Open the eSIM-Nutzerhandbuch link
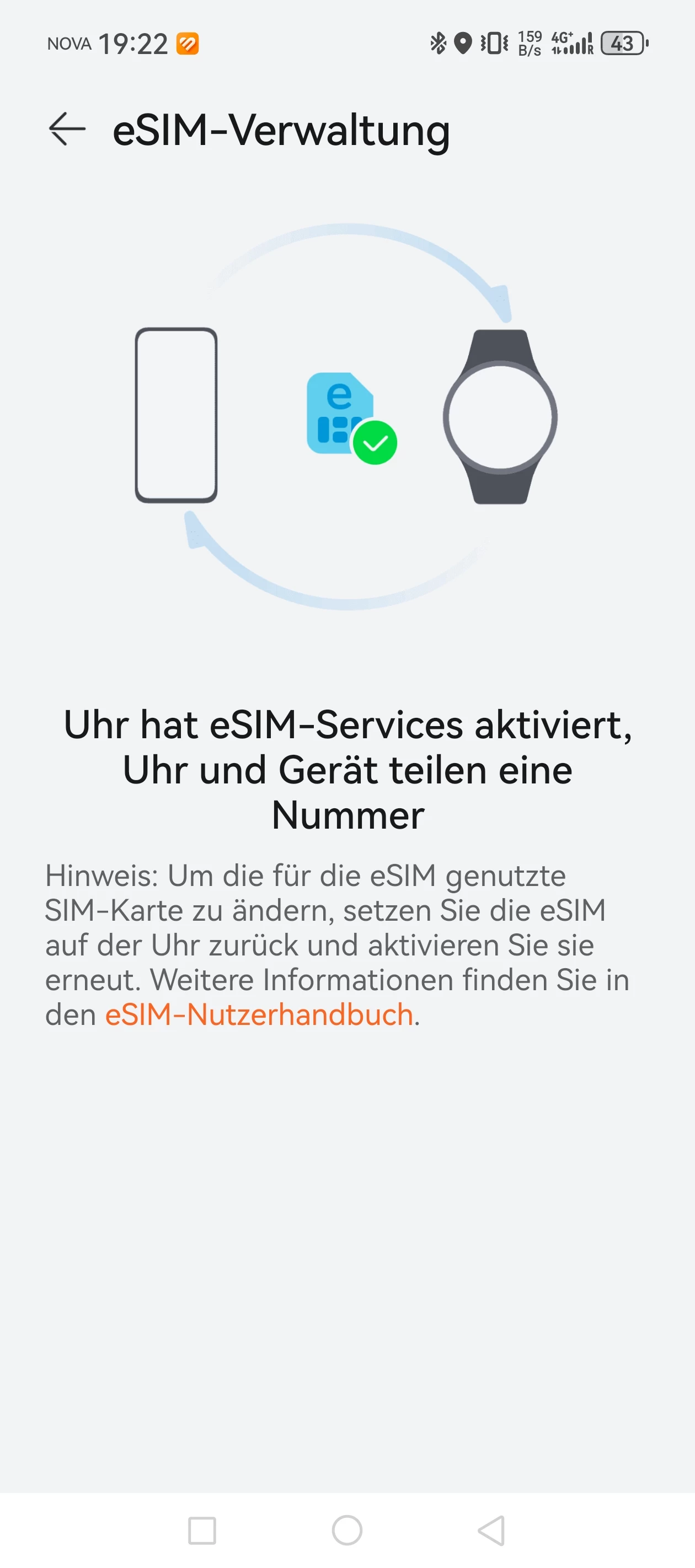This screenshot has height=1568, width=695. 259,1014
